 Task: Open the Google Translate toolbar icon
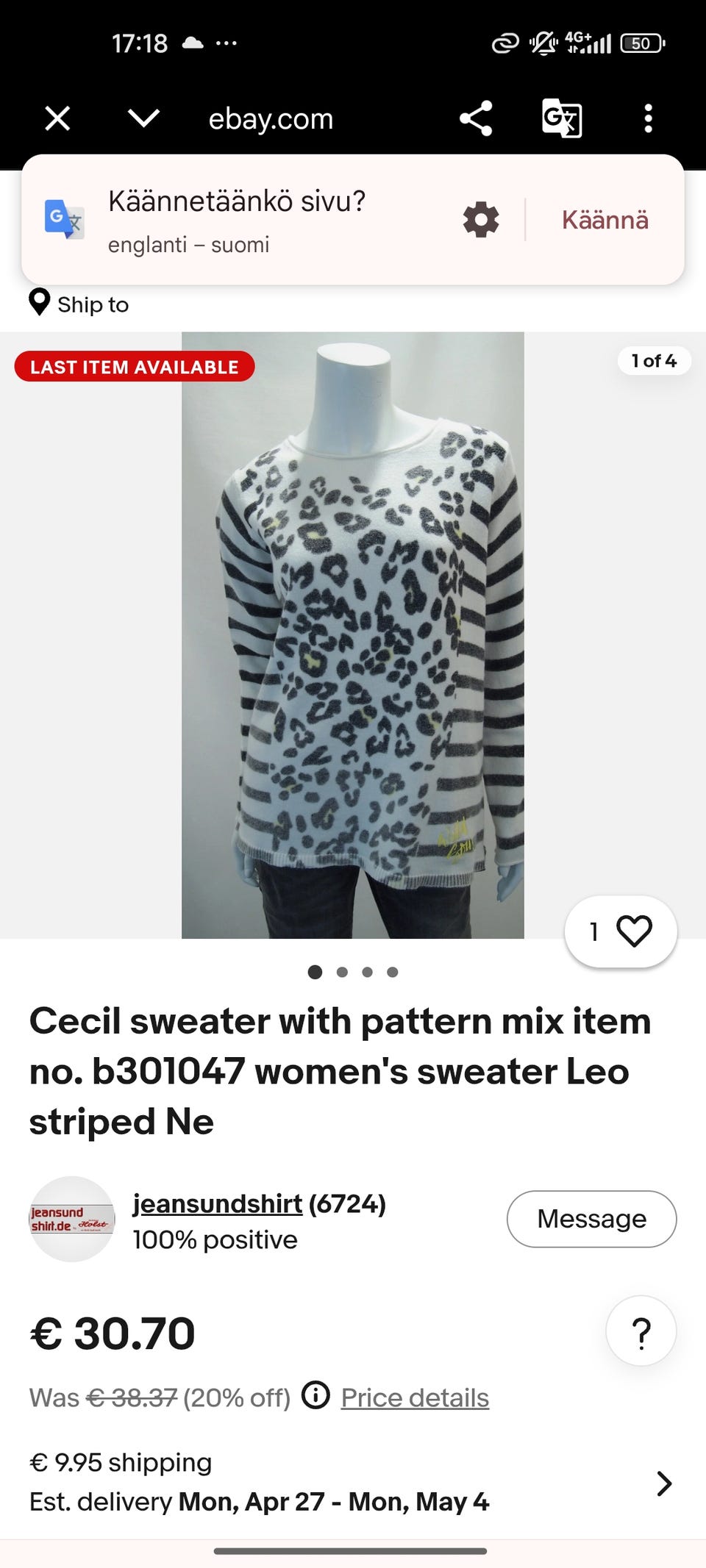coord(562,118)
